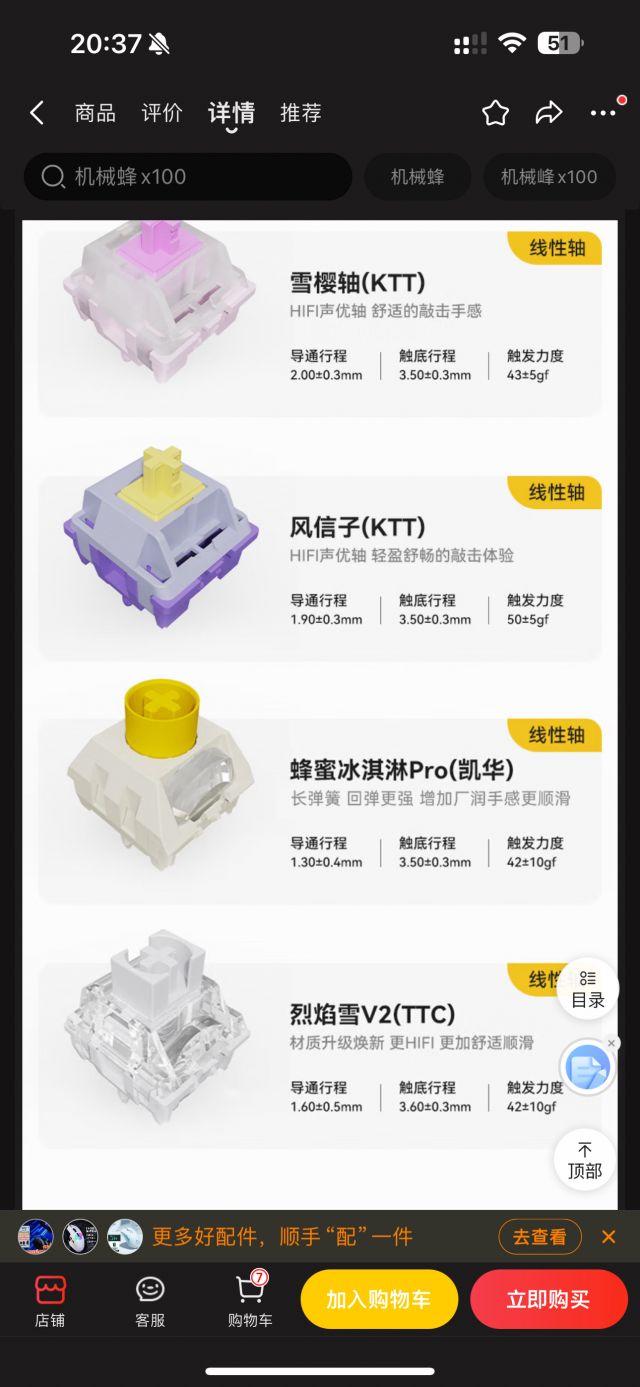Share this product page
The height and width of the screenshot is (1387, 640).
pyautogui.click(x=549, y=113)
